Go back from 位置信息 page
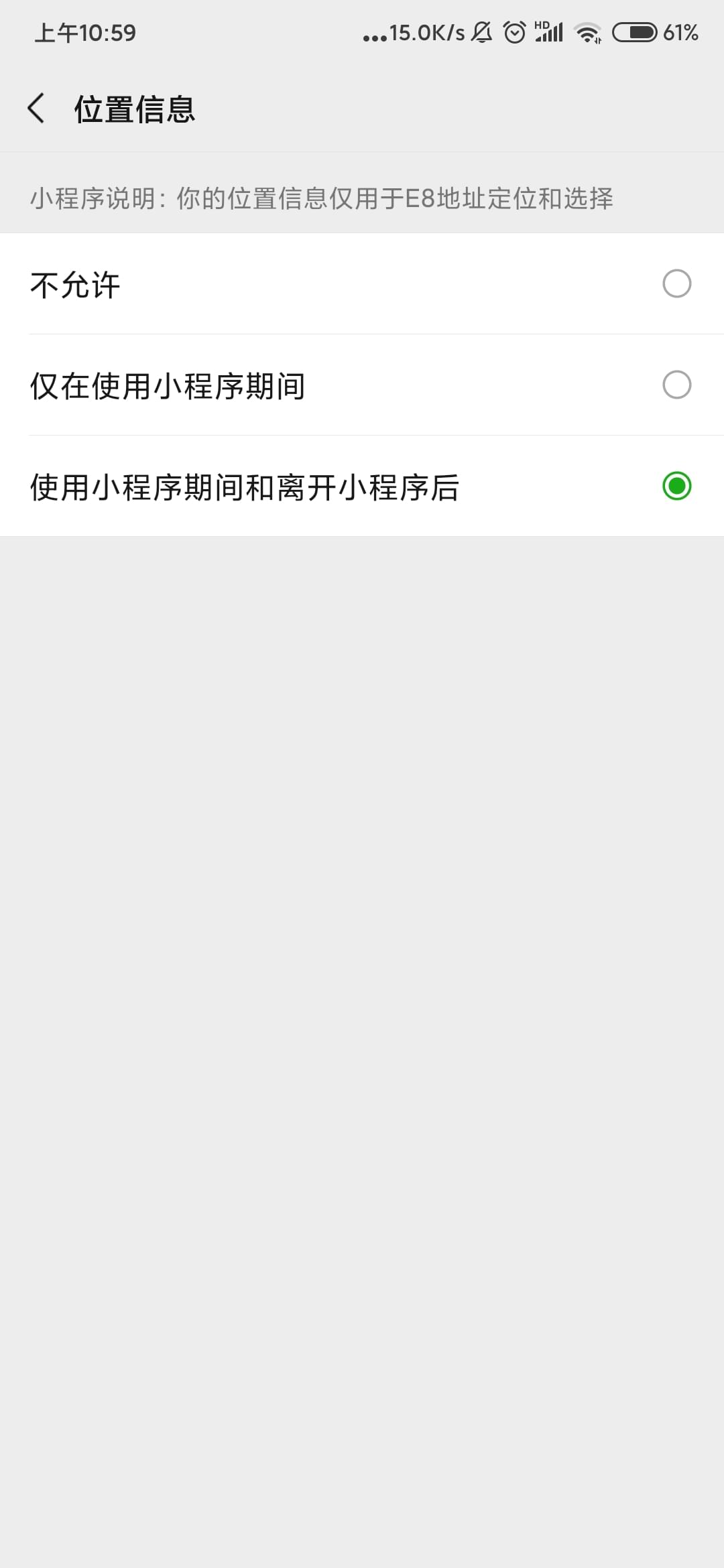 (36, 108)
